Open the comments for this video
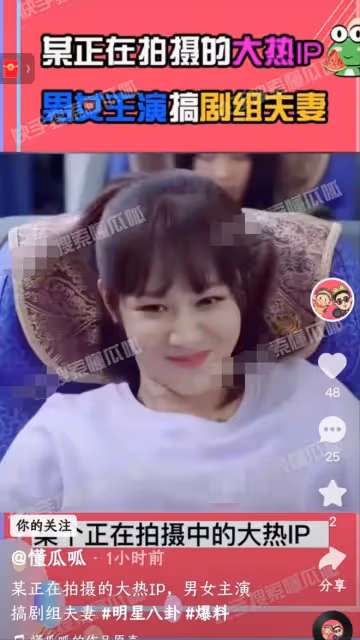The width and height of the screenshot is (360, 640). coord(332,430)
